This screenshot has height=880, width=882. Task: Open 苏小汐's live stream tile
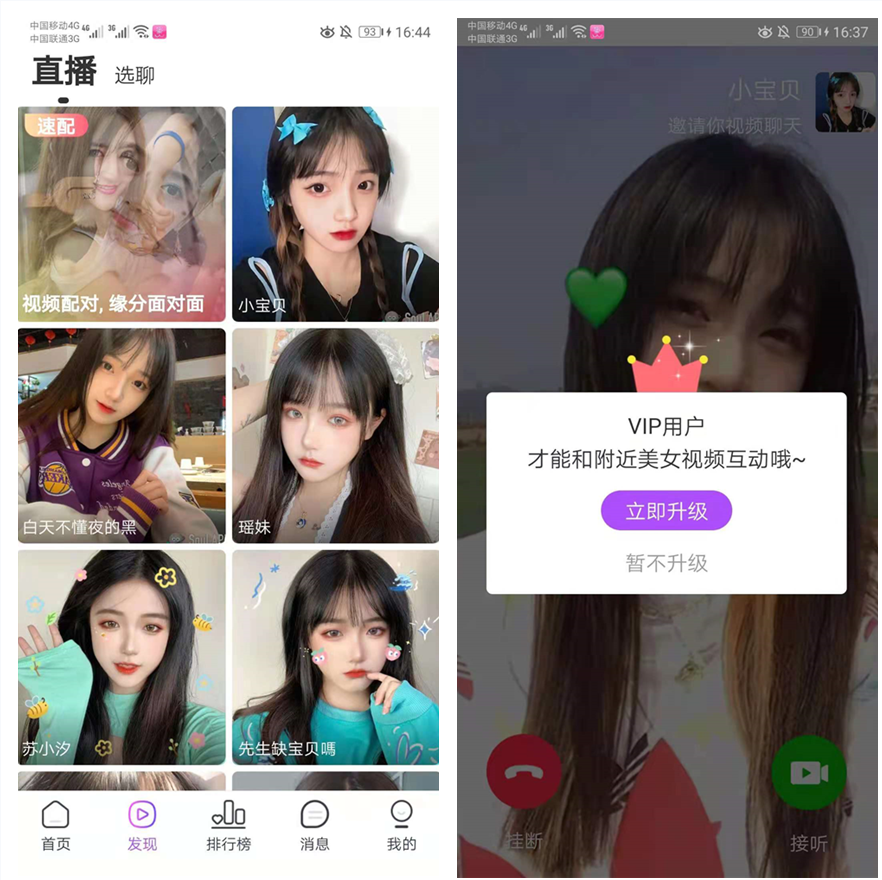pyautogui.click(x=121, y=657)
